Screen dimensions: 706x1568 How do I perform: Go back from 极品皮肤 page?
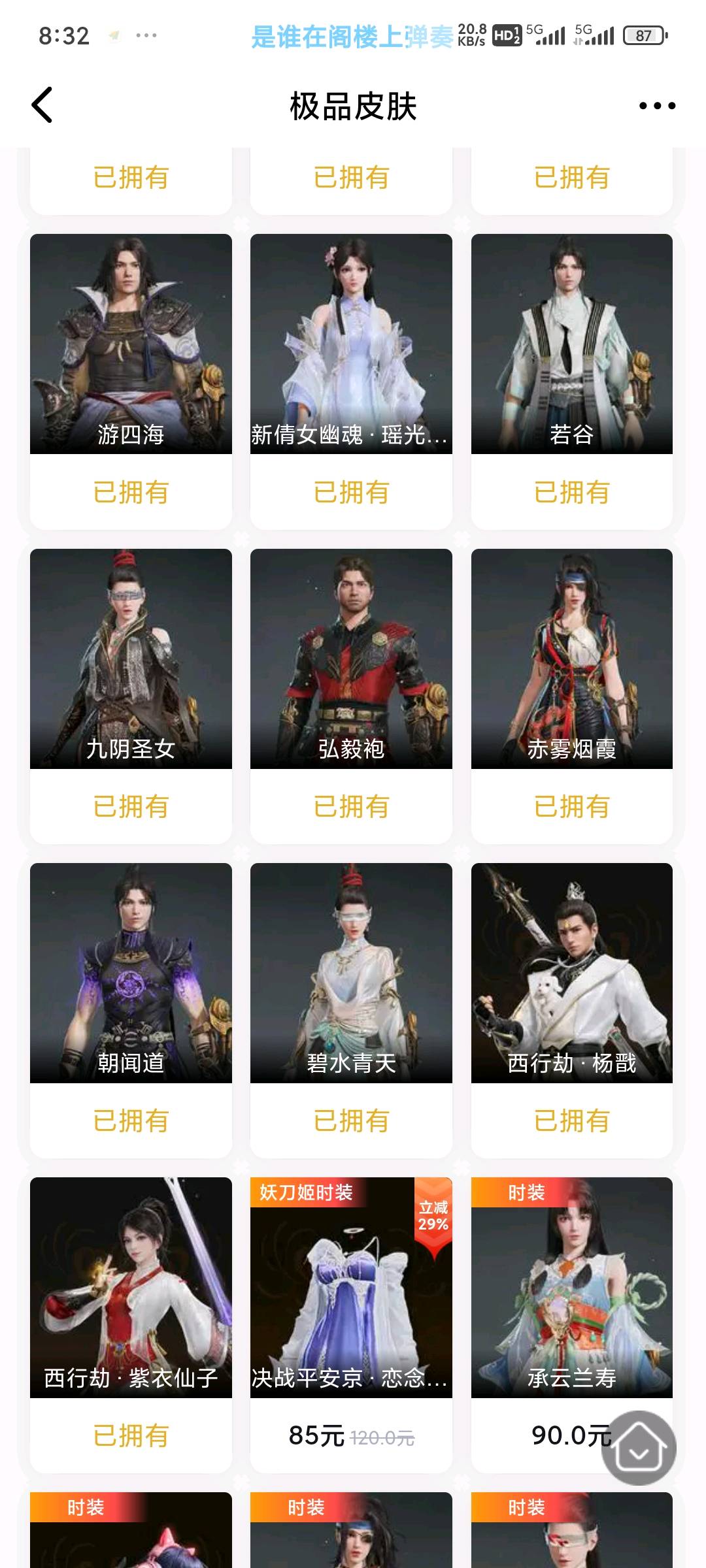point(42,105)
